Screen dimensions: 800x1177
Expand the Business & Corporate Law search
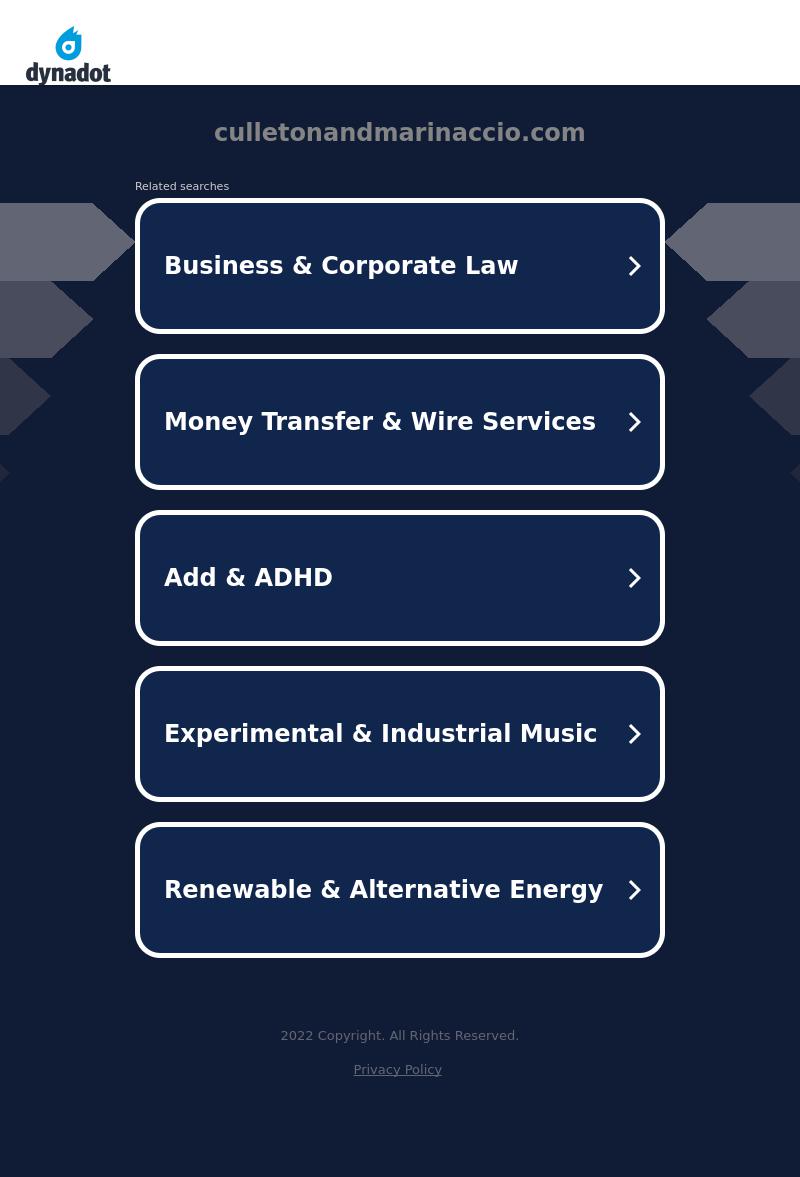click(400, 266)
